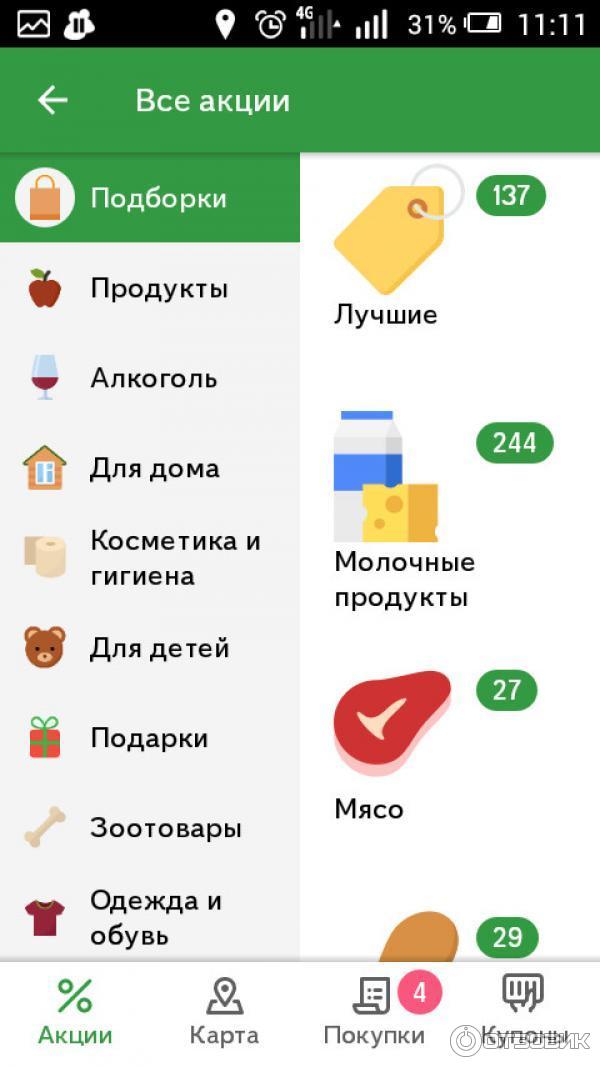Viewport: 600px width, 1067px height.
Task: Switch to the Карта tab
Action: tap(224, 1012)
